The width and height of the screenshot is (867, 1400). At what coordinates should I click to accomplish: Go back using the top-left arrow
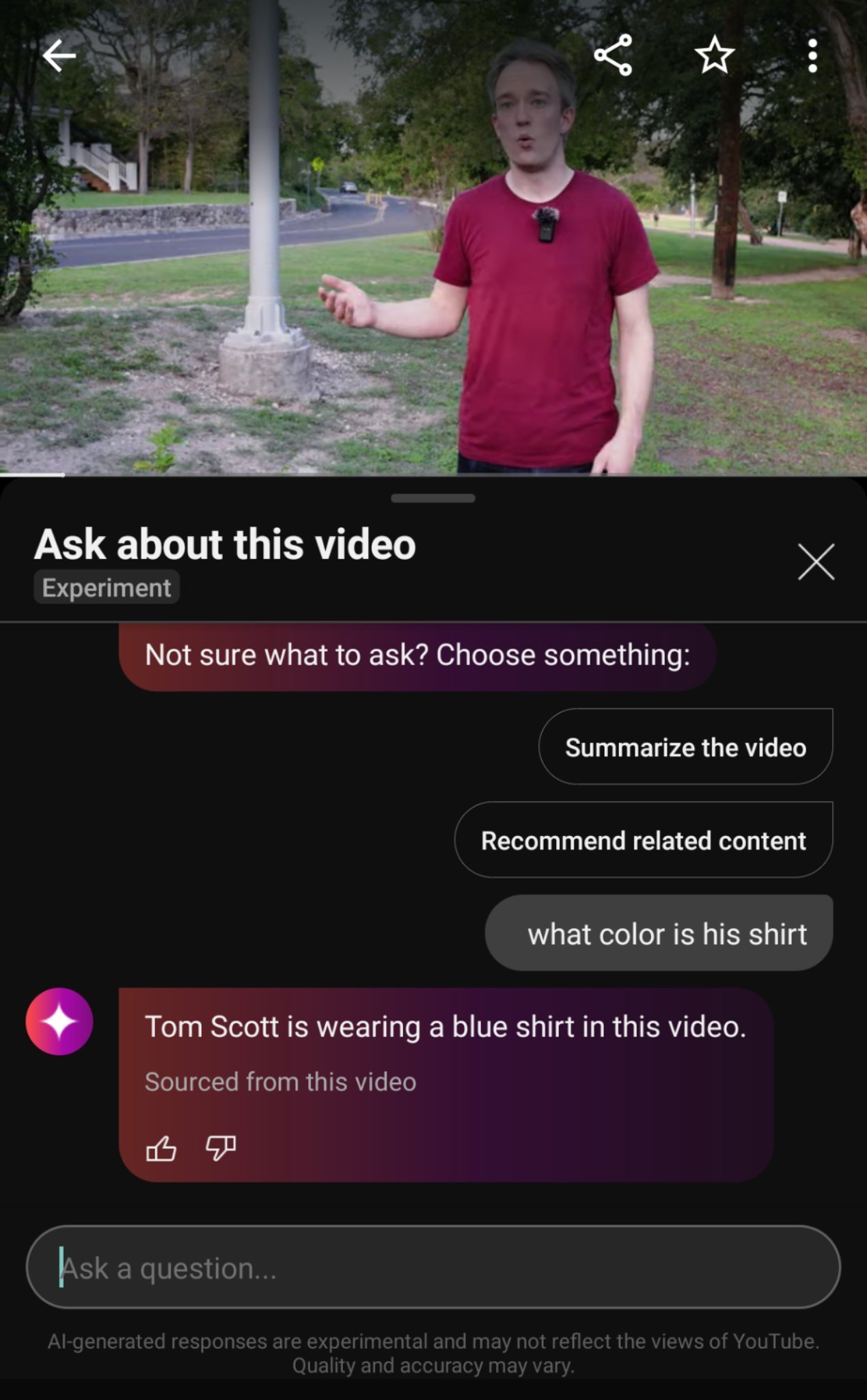59,55
